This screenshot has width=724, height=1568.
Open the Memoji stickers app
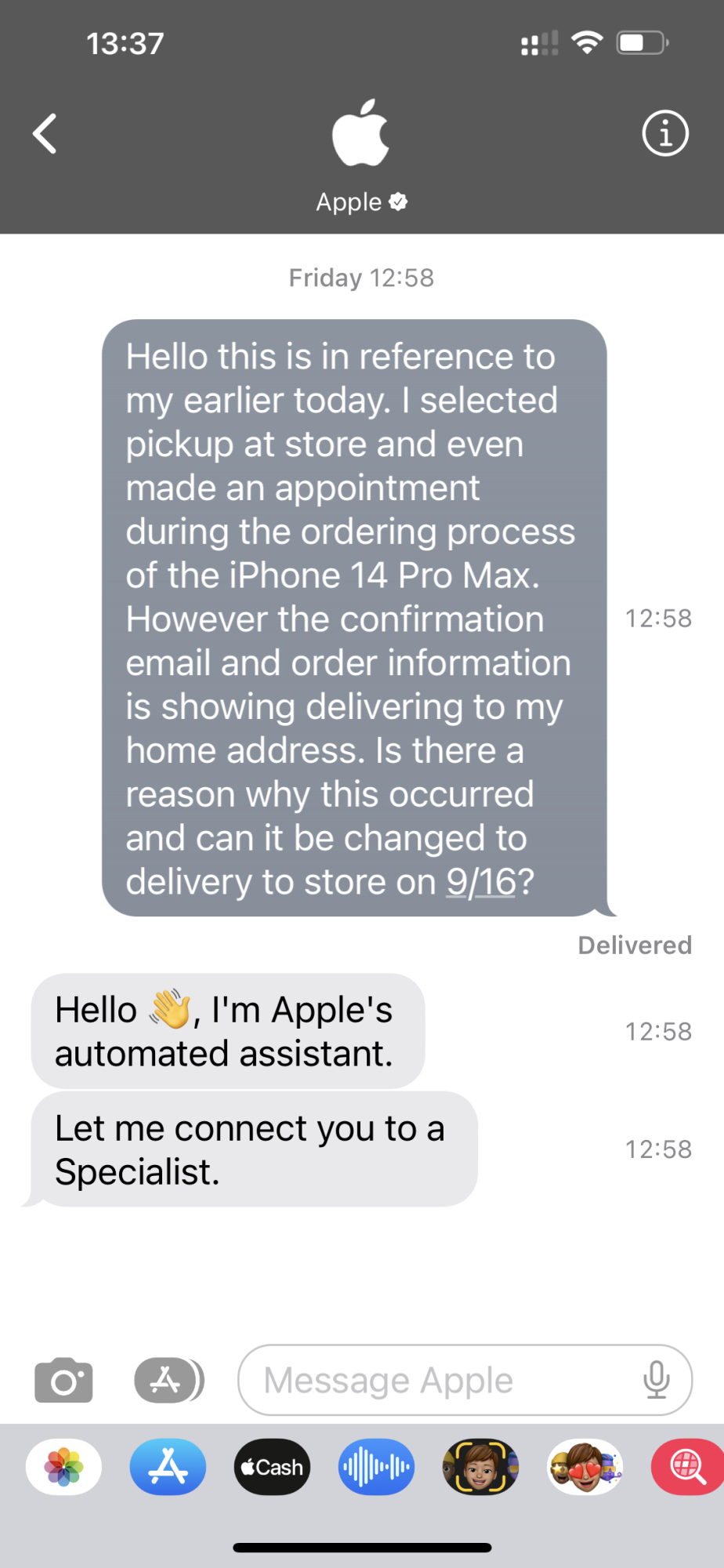click(x=585, y=1467)
